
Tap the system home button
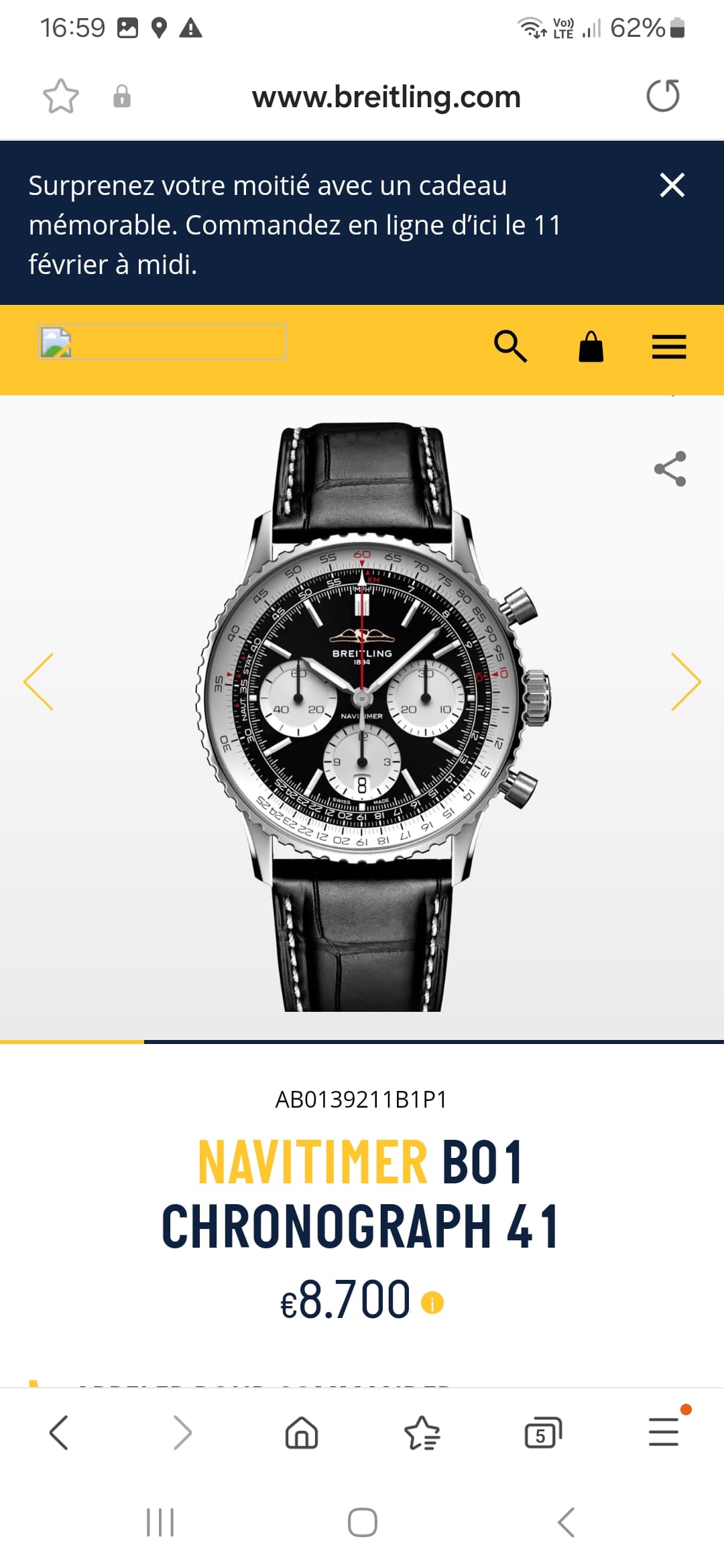pos(362,1522)
